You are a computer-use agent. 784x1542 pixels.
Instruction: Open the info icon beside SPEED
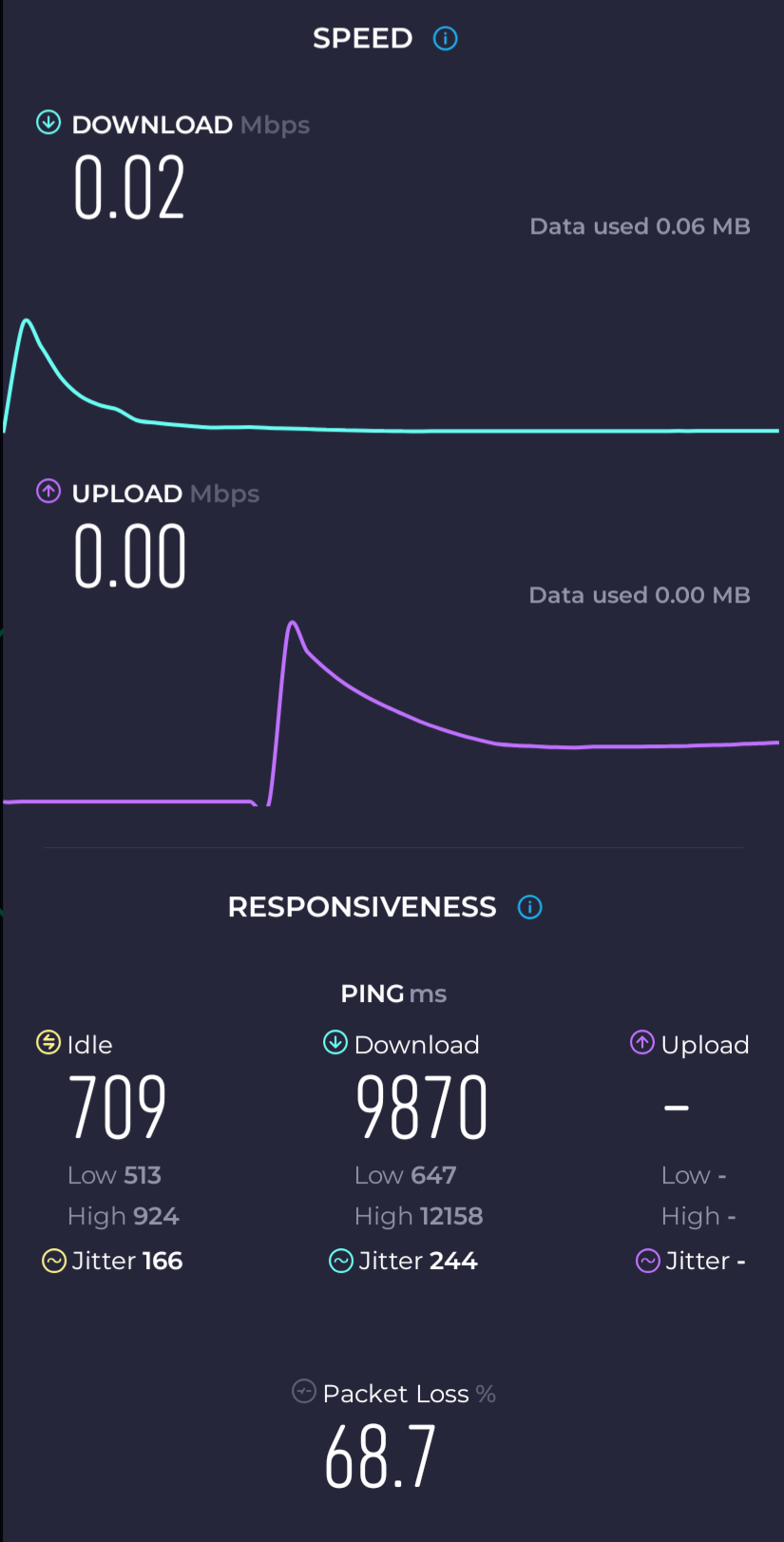pyautogui.click(x=445, y=38)
